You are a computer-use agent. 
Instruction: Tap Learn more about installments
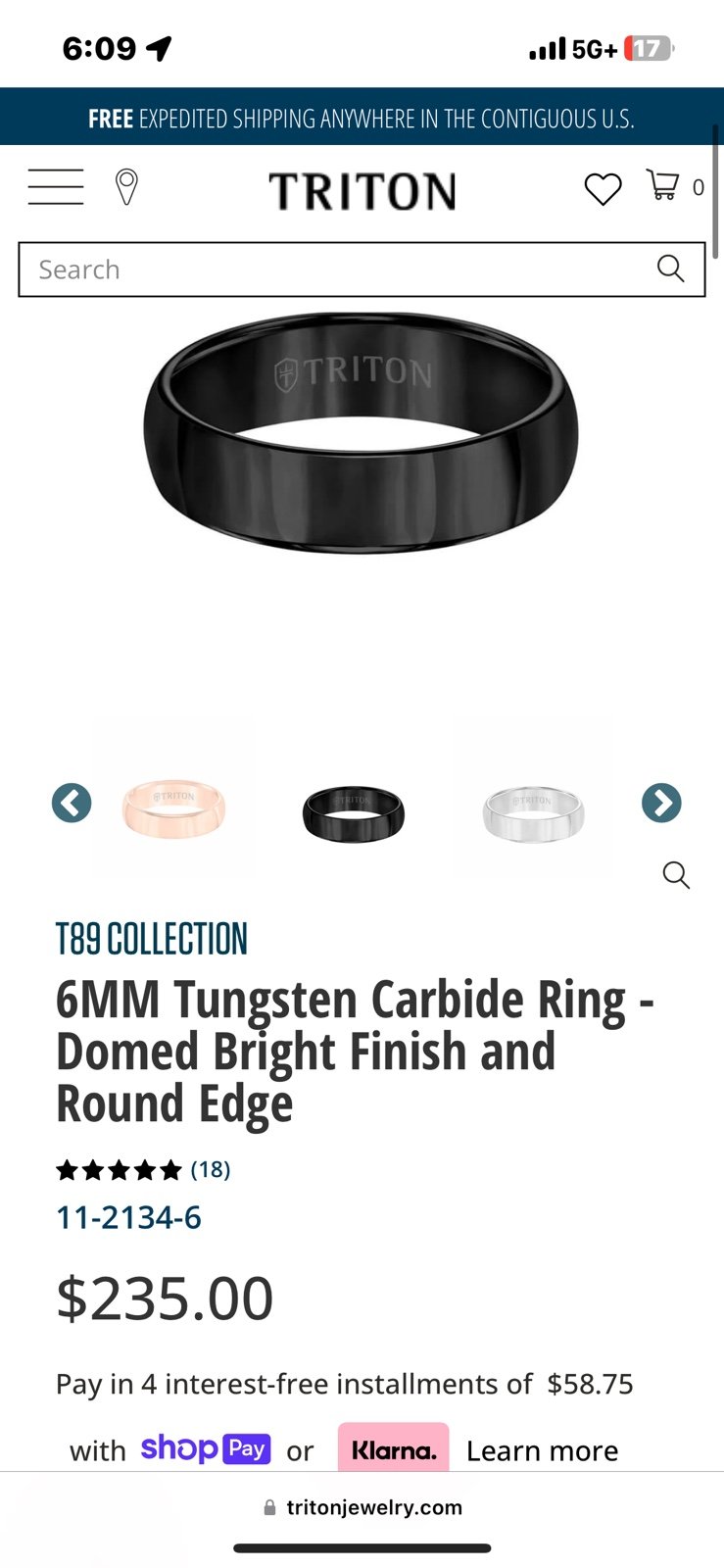542,1450
